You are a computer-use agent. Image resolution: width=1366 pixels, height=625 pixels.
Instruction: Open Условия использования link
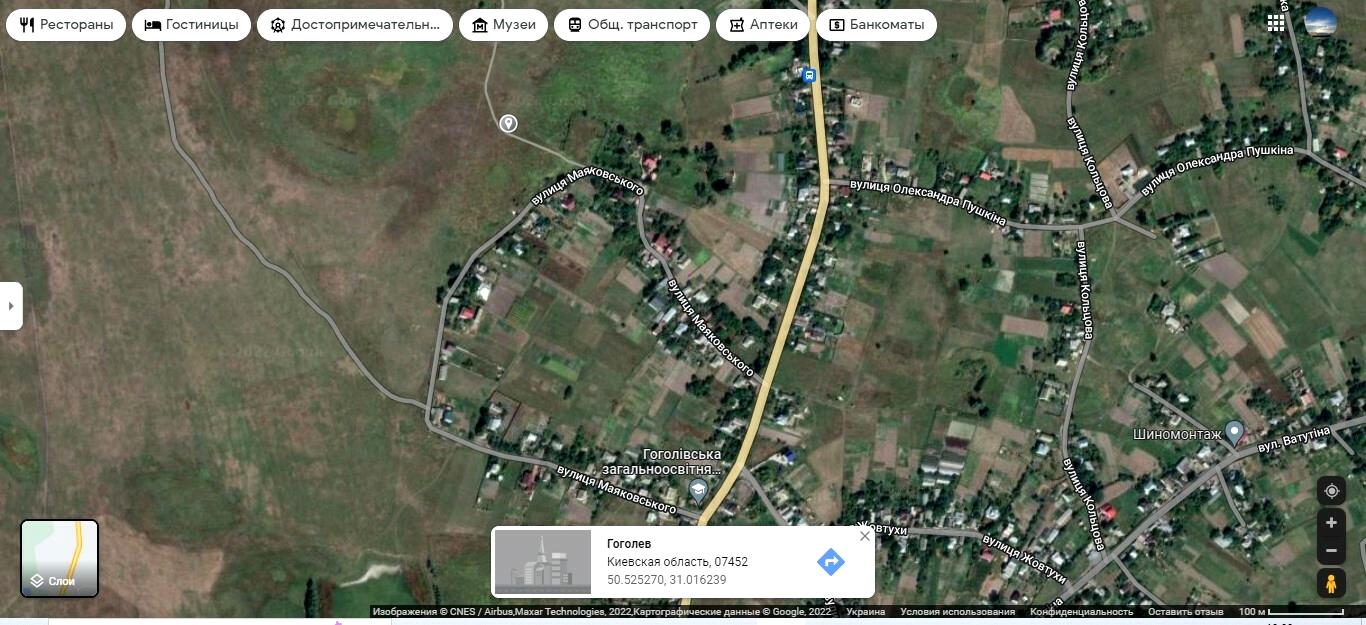coord(957,612)
